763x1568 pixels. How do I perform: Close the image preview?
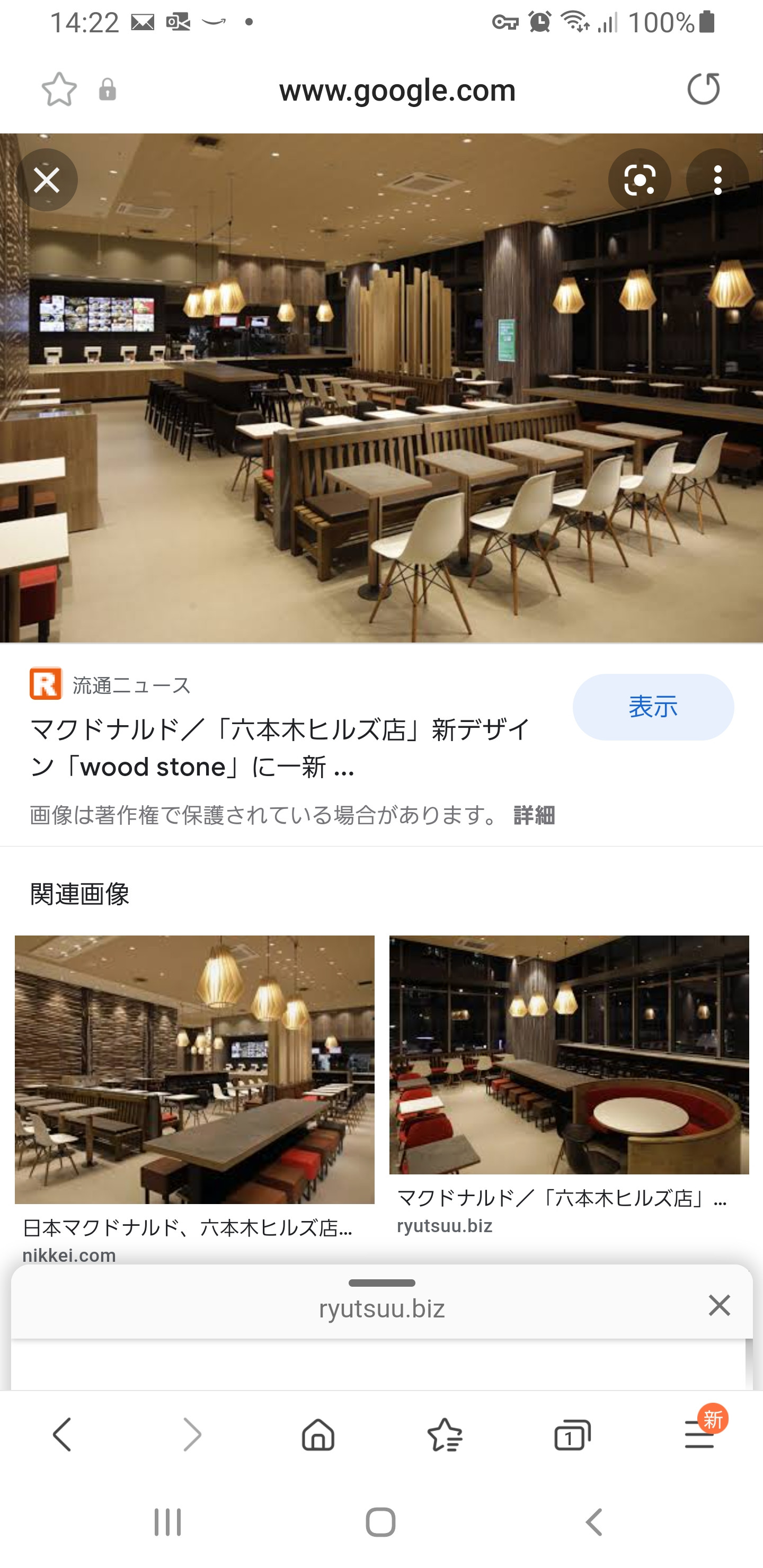[x=47, y=180]
